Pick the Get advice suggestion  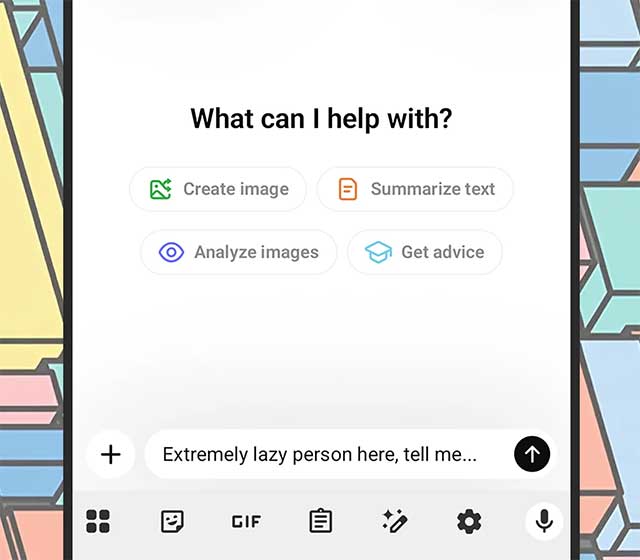click(424, 252)
